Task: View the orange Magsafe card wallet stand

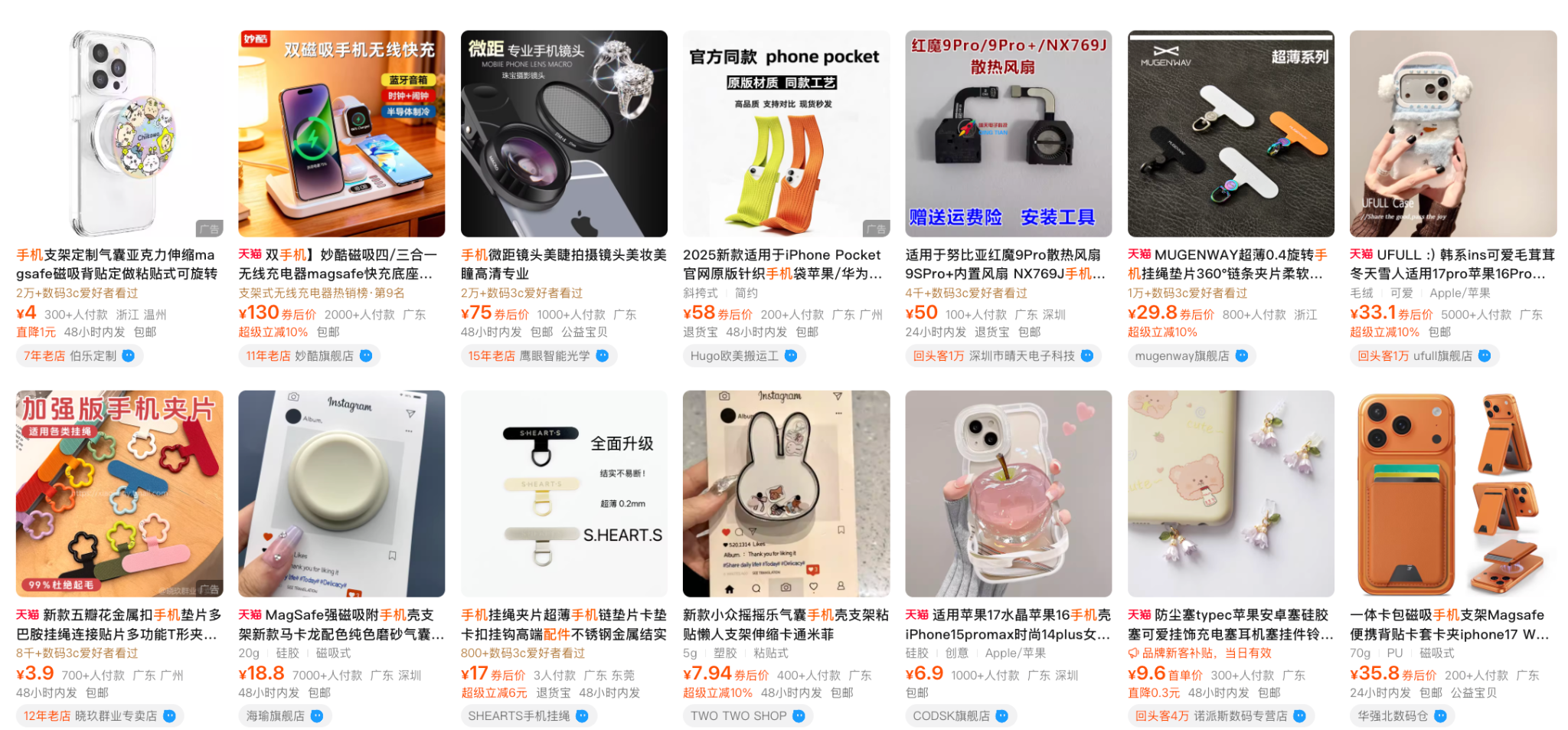Action: pos(1452,494)
